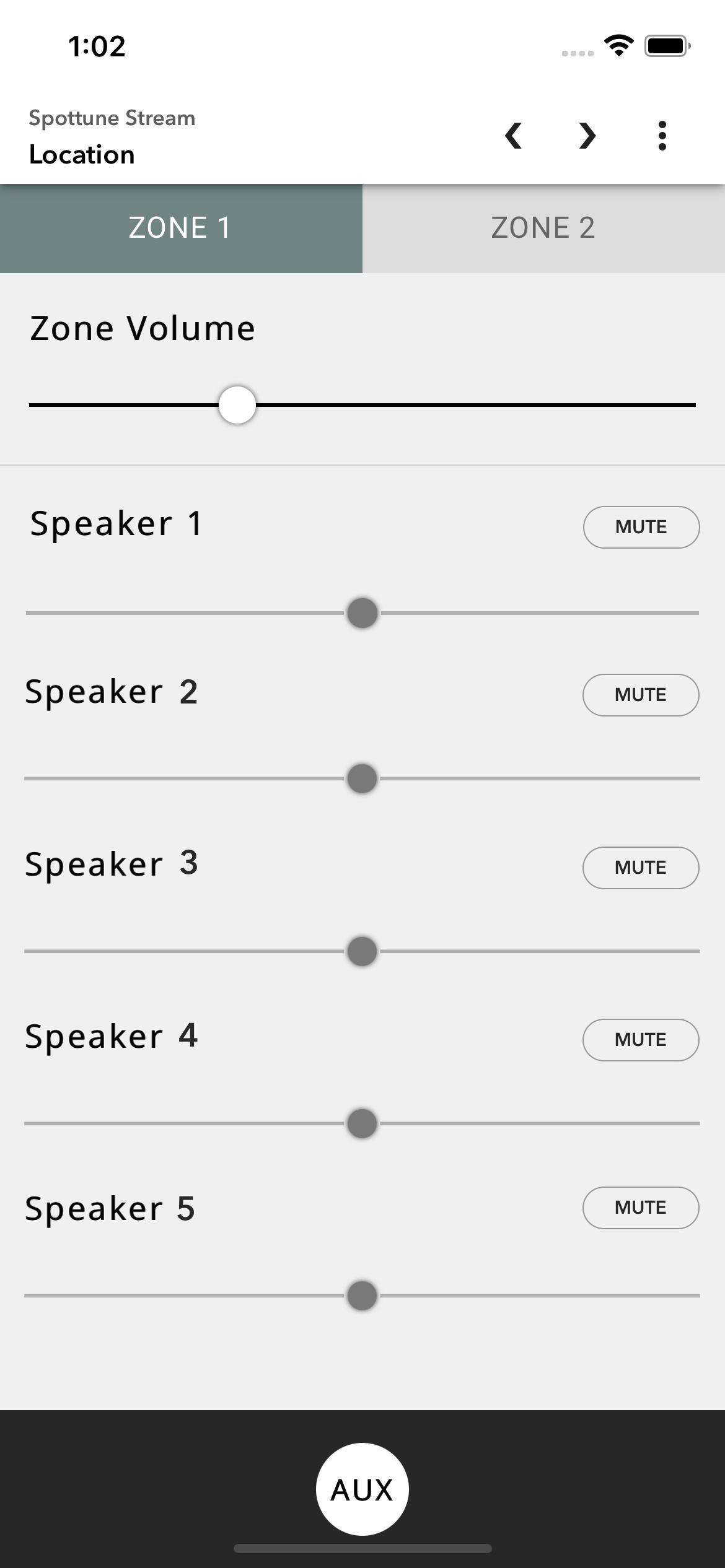Viewport: 725px width, 1568px height.
Task: Mute Speaker 1
Action: (641, 527)
